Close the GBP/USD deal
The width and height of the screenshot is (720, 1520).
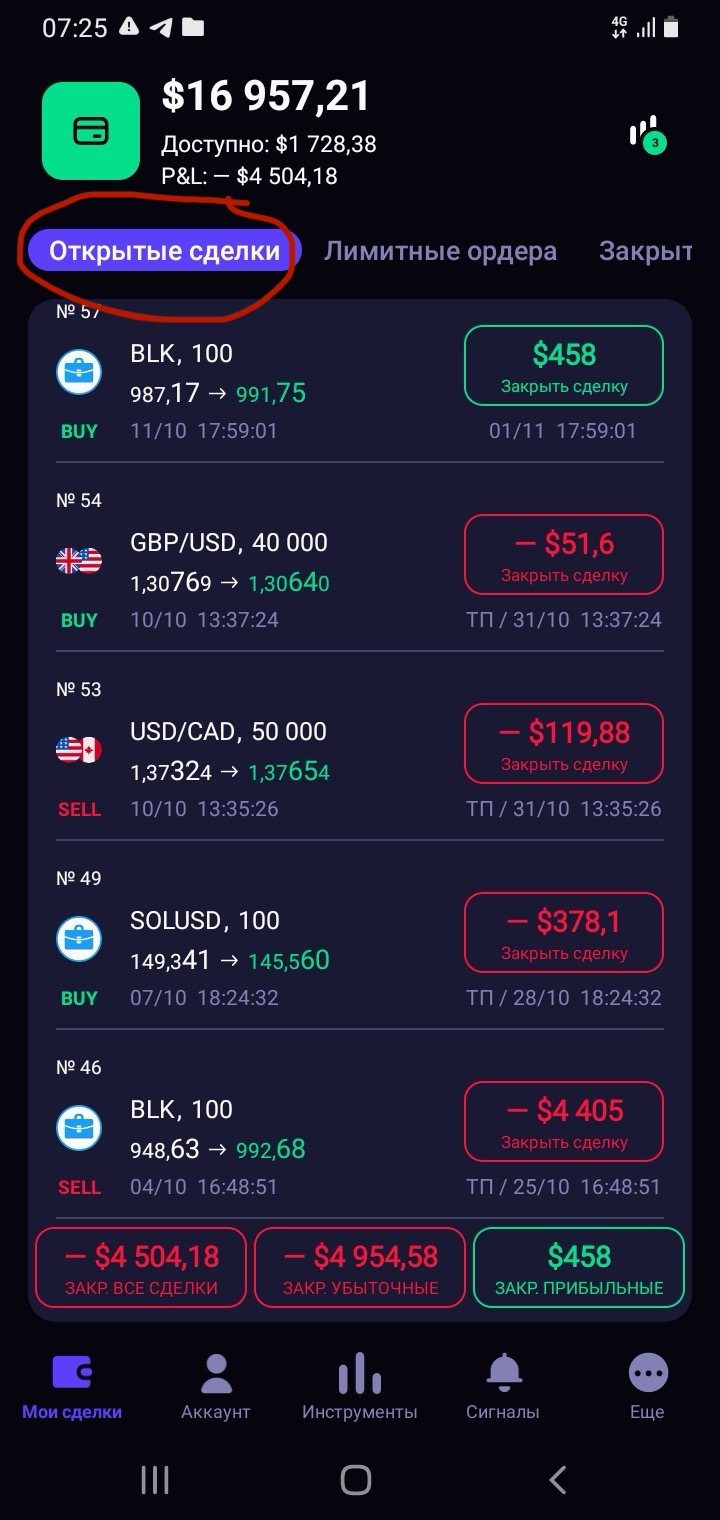[x=563, y=554]
